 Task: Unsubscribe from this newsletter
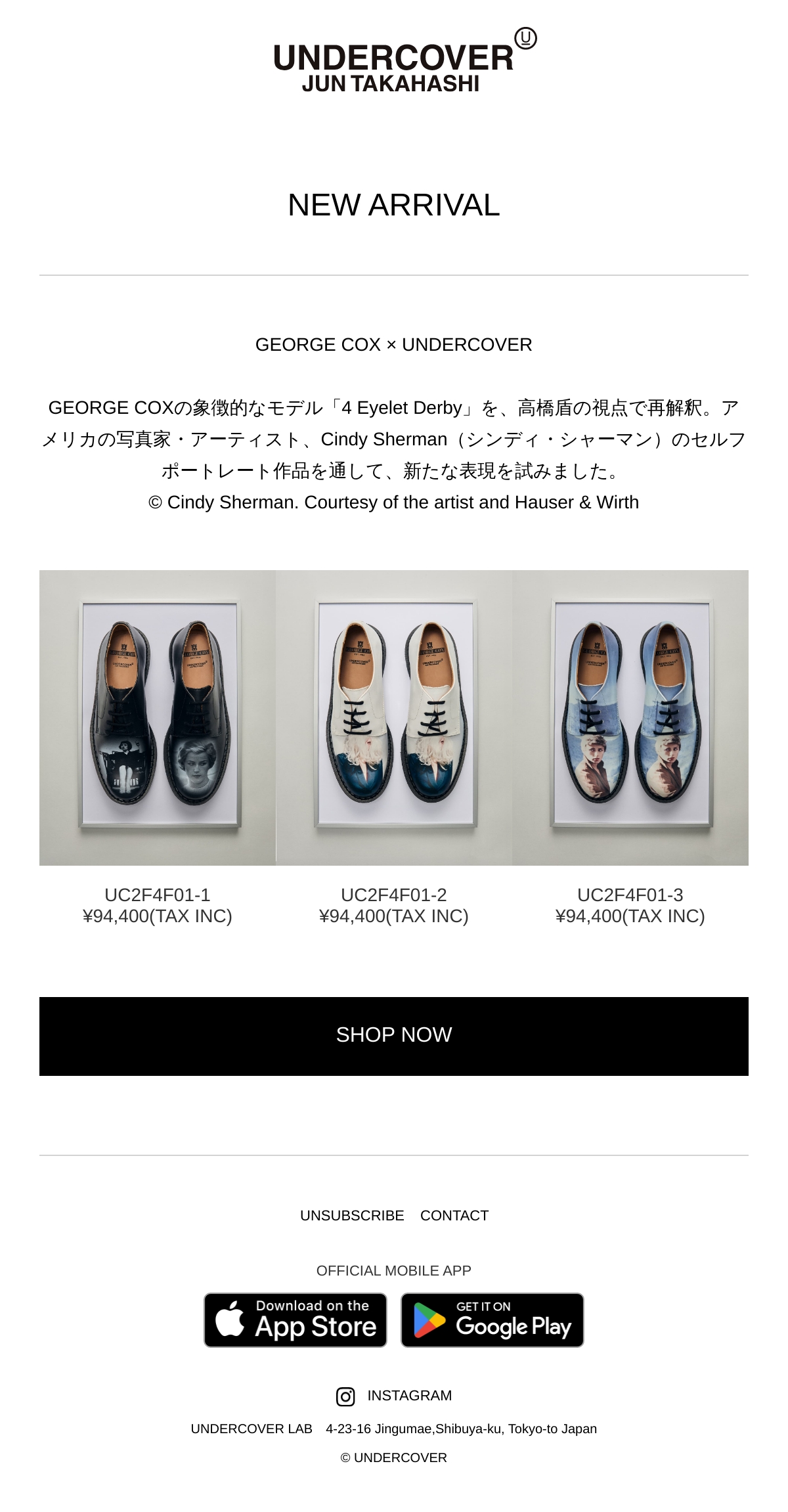click(352, 1216)
